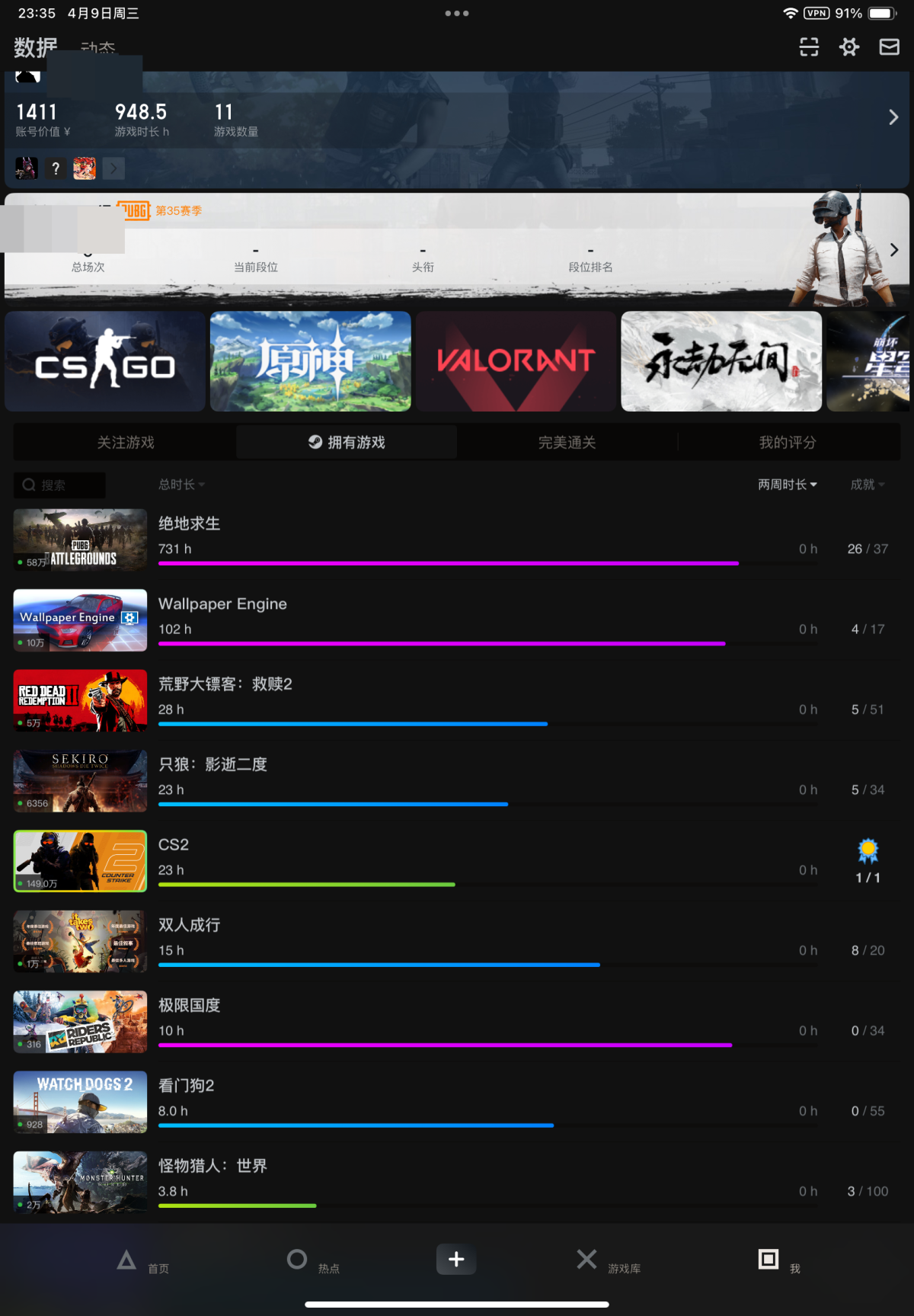Open the 永劫无间 game card
Viewport: 914px width, 1316px height.
pos(721,361)
